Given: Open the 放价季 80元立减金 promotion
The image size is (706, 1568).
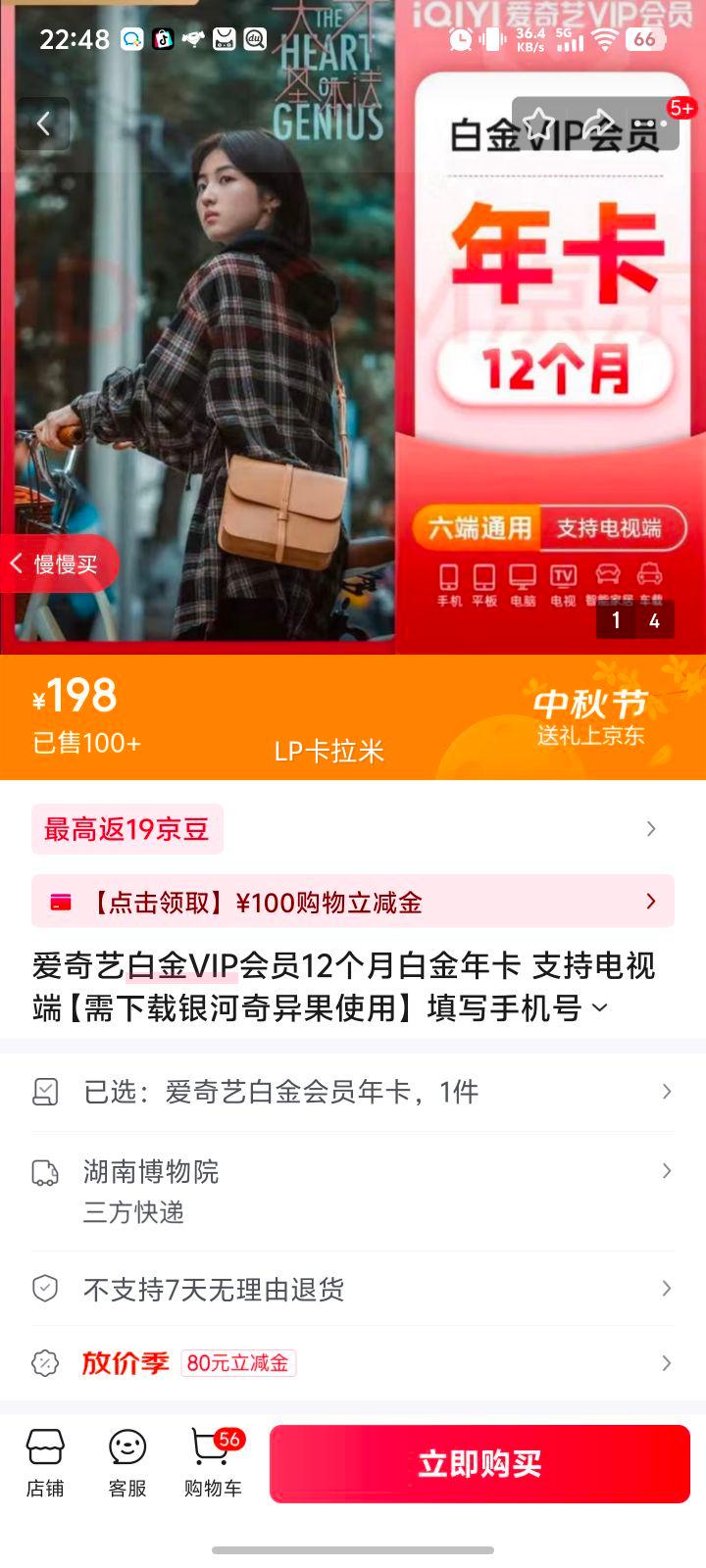Looking at the screenshot, I should tap(353, 1363).
